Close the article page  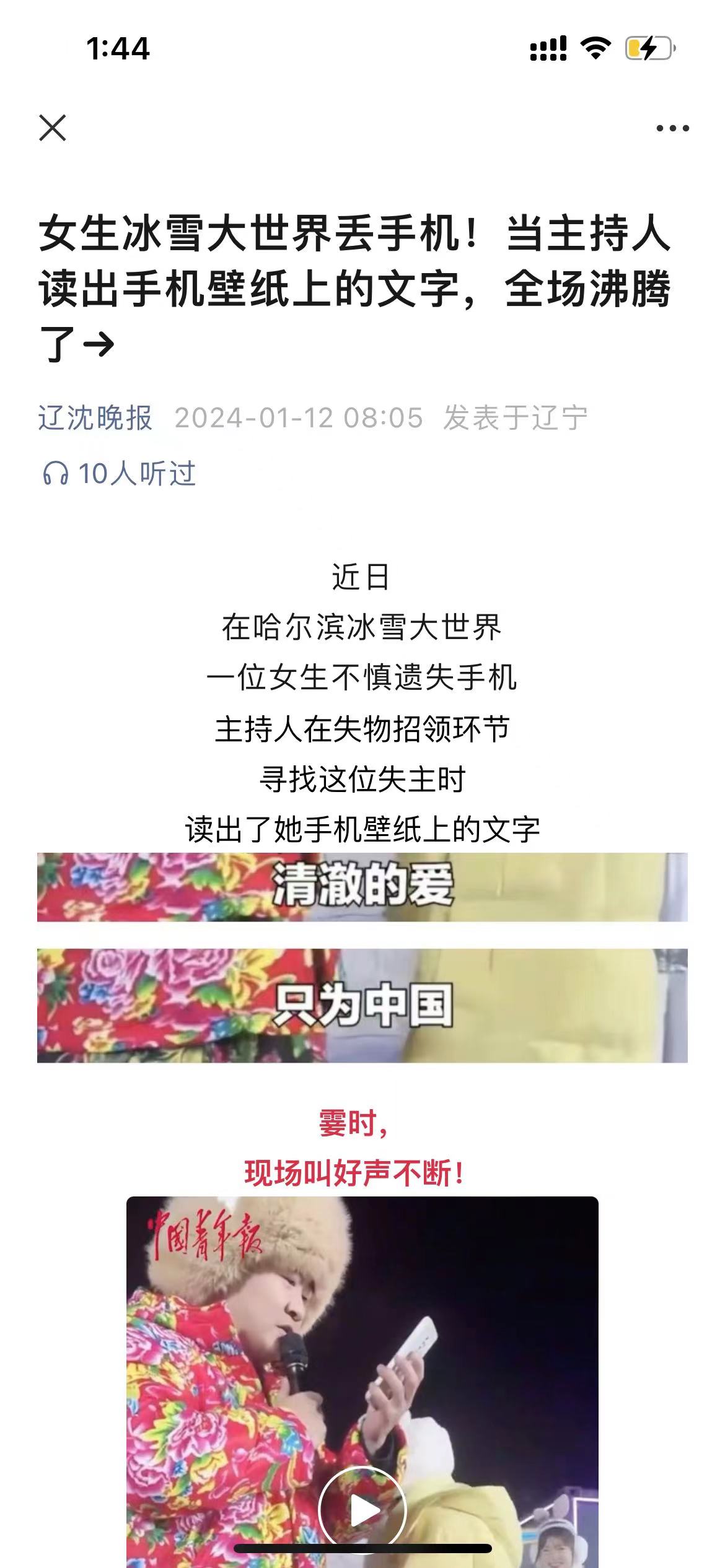tap(53, 128)
